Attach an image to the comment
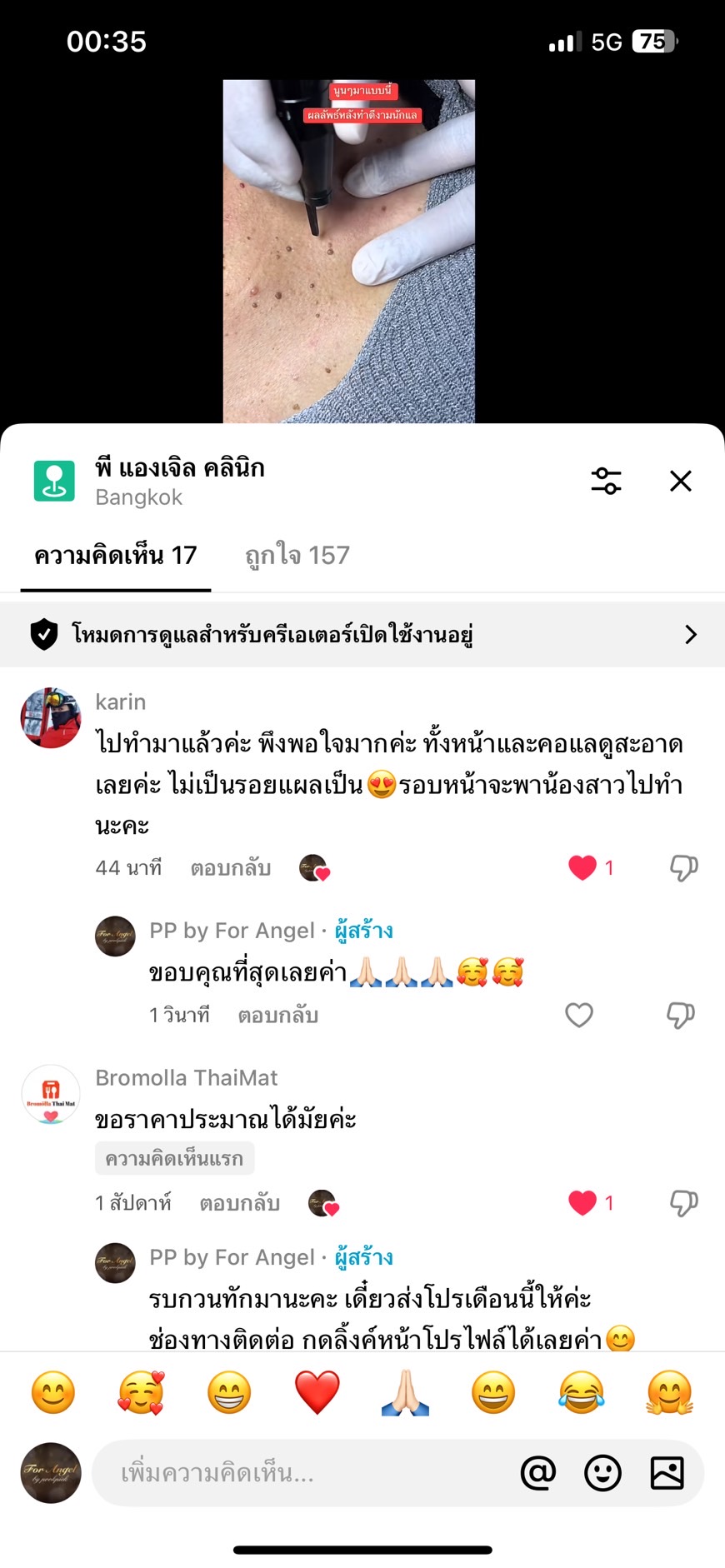 coord(667,1473)
